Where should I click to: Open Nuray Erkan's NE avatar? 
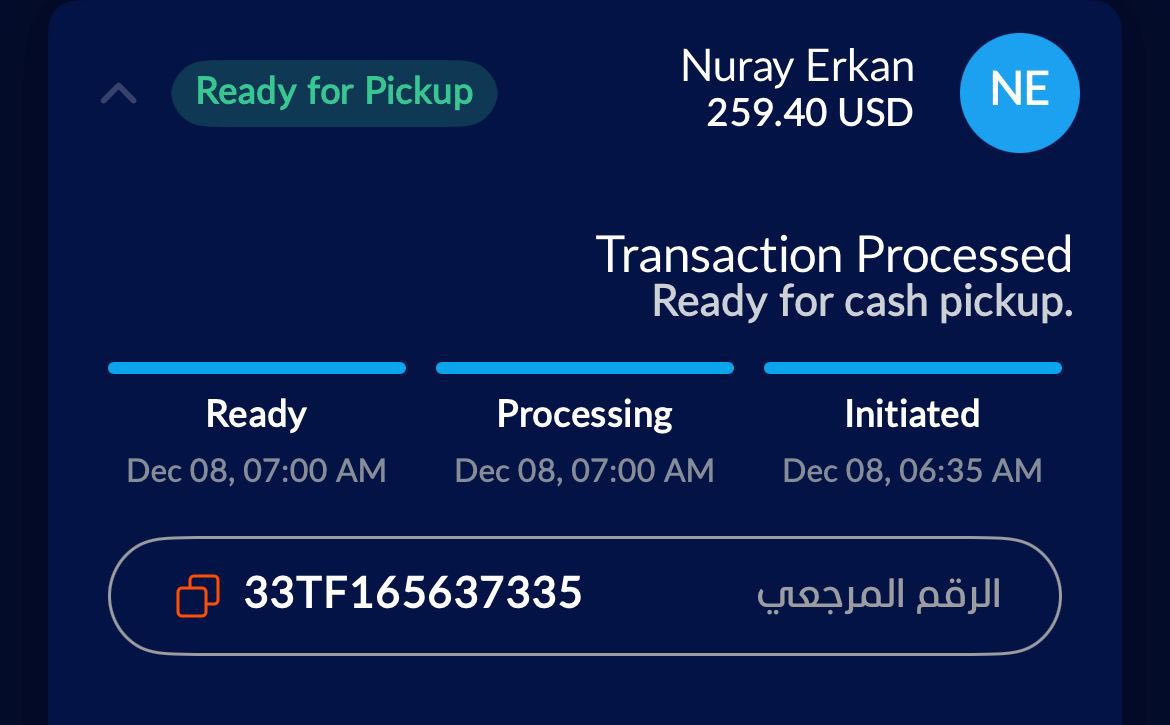click(1019, 92)
